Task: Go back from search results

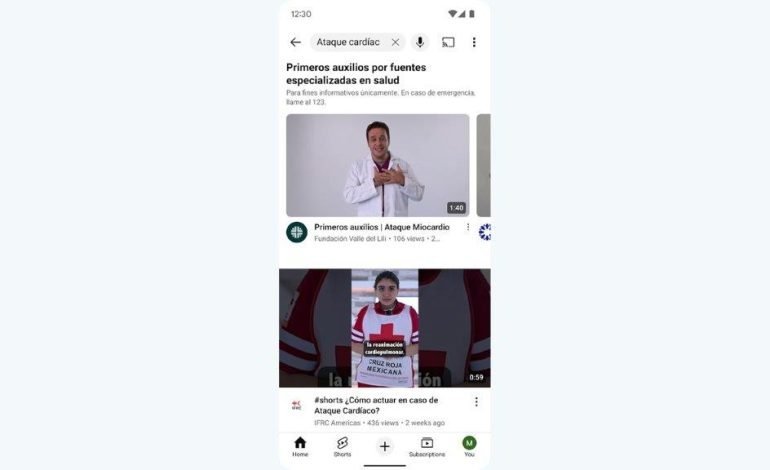Action: pos(295,42)
